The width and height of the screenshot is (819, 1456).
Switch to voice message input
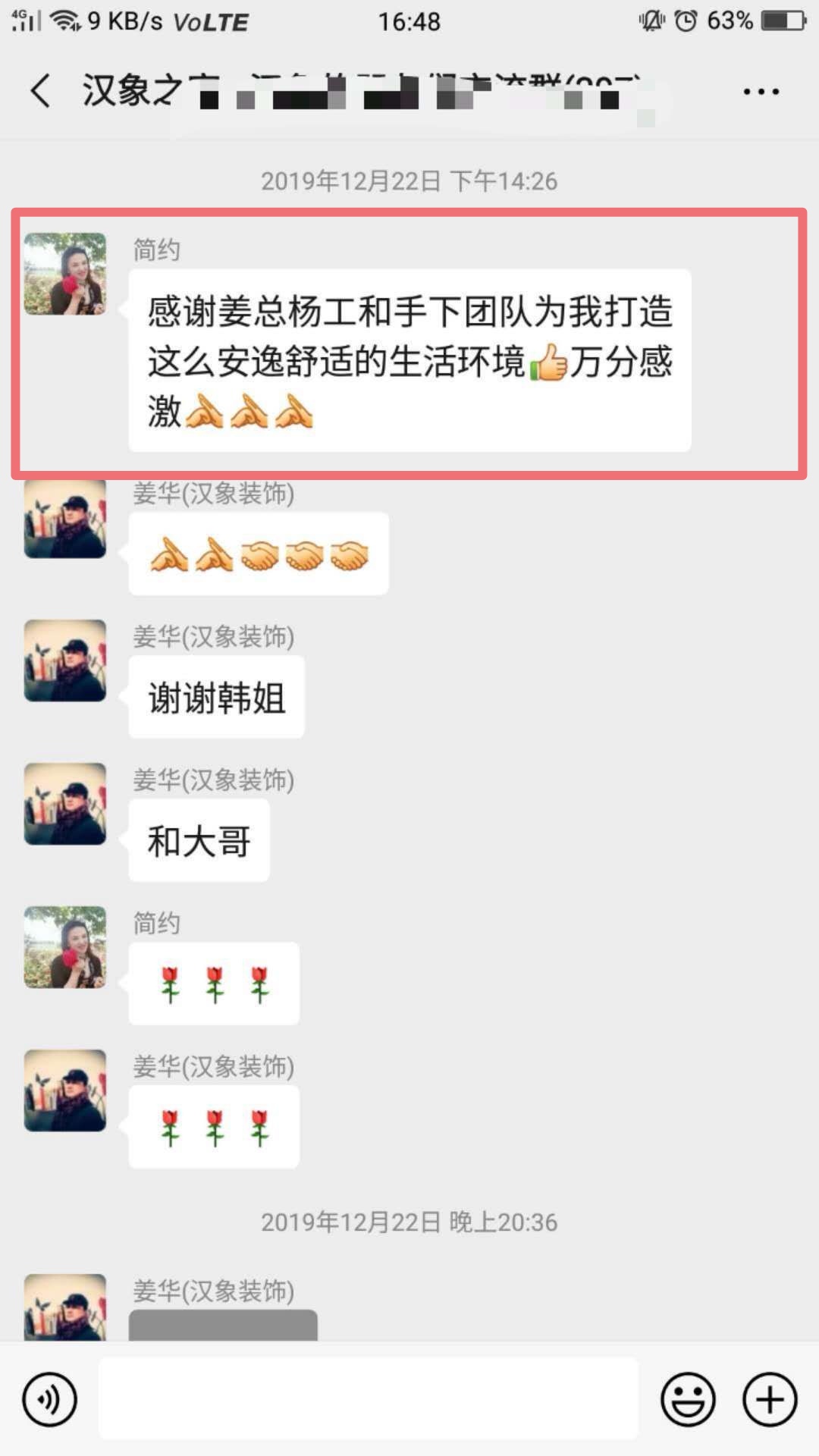(x=50, y=1399)
